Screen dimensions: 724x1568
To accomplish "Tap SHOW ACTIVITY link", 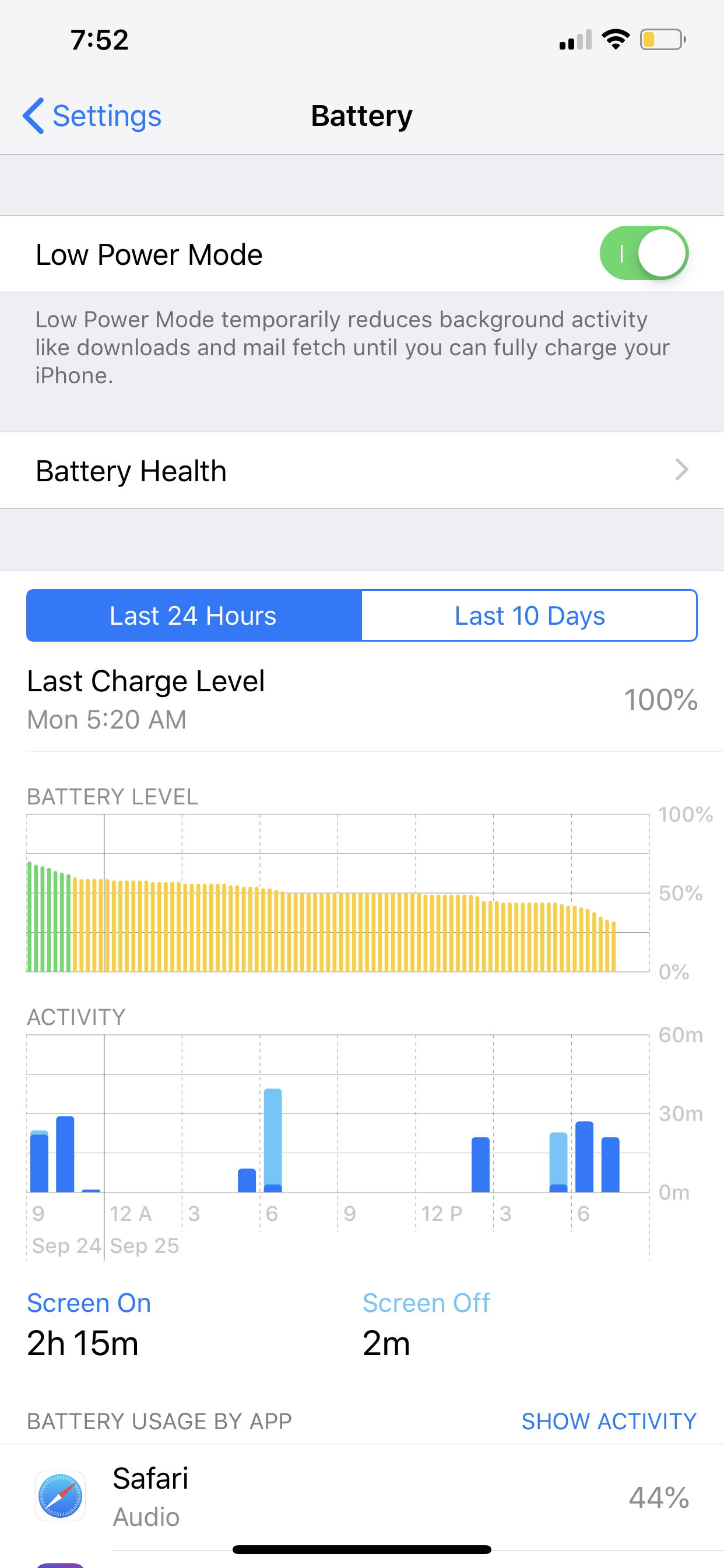I will point(609,1422).
